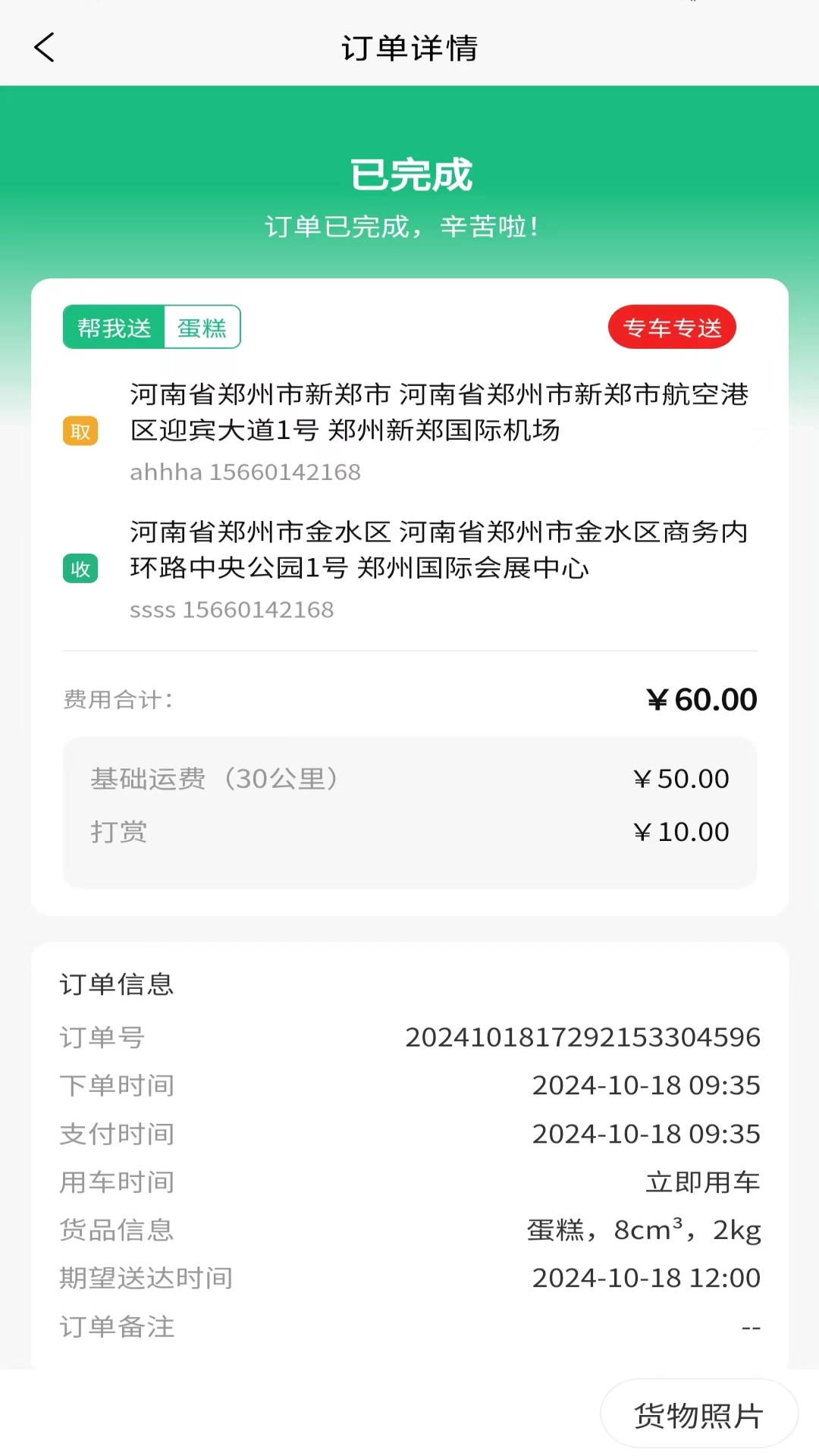Open the 订单信息 section header

tap(116, 985)
